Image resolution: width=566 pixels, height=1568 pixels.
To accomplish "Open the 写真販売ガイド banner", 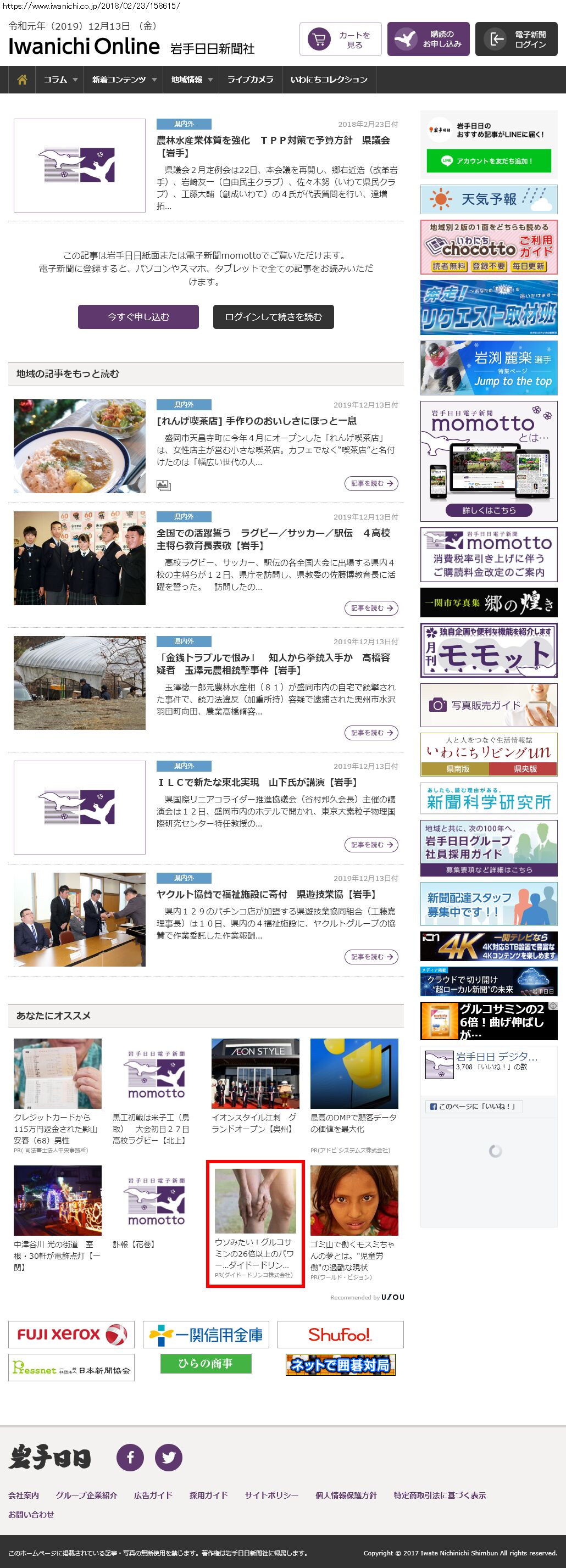I will (x=489, y=705).
